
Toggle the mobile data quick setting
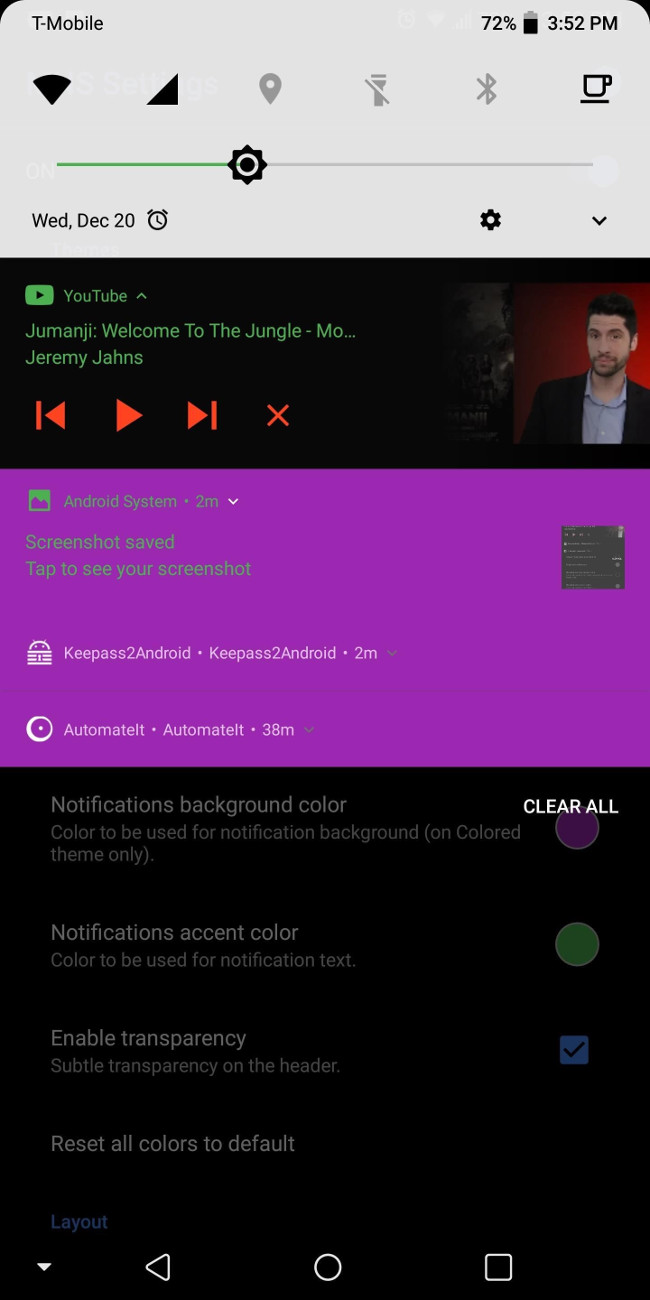[x=162, y=89]
